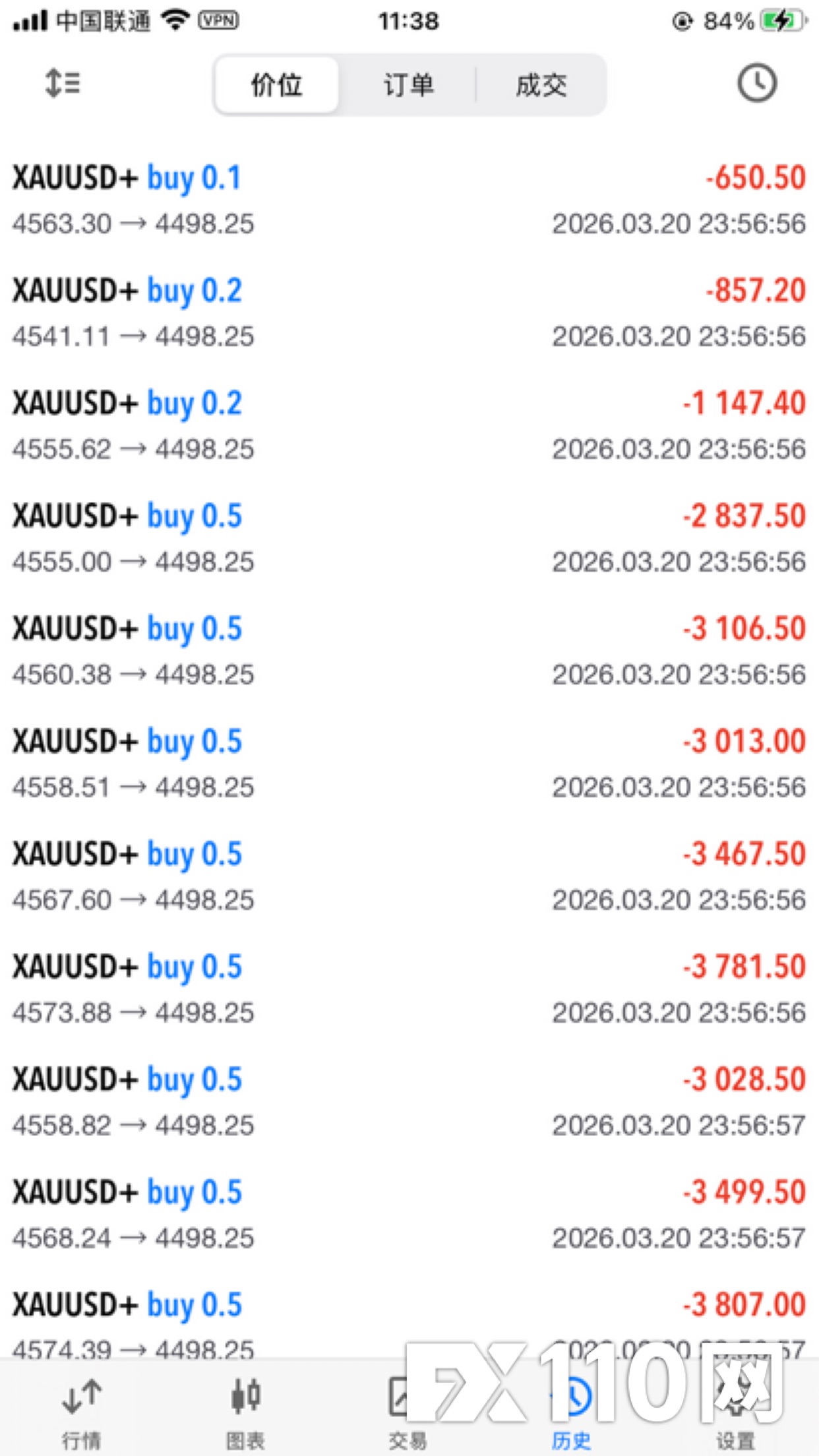Open the history period clock icon
The width and height of the screenshot is (819, 1456).
click(x=756, y=84)
